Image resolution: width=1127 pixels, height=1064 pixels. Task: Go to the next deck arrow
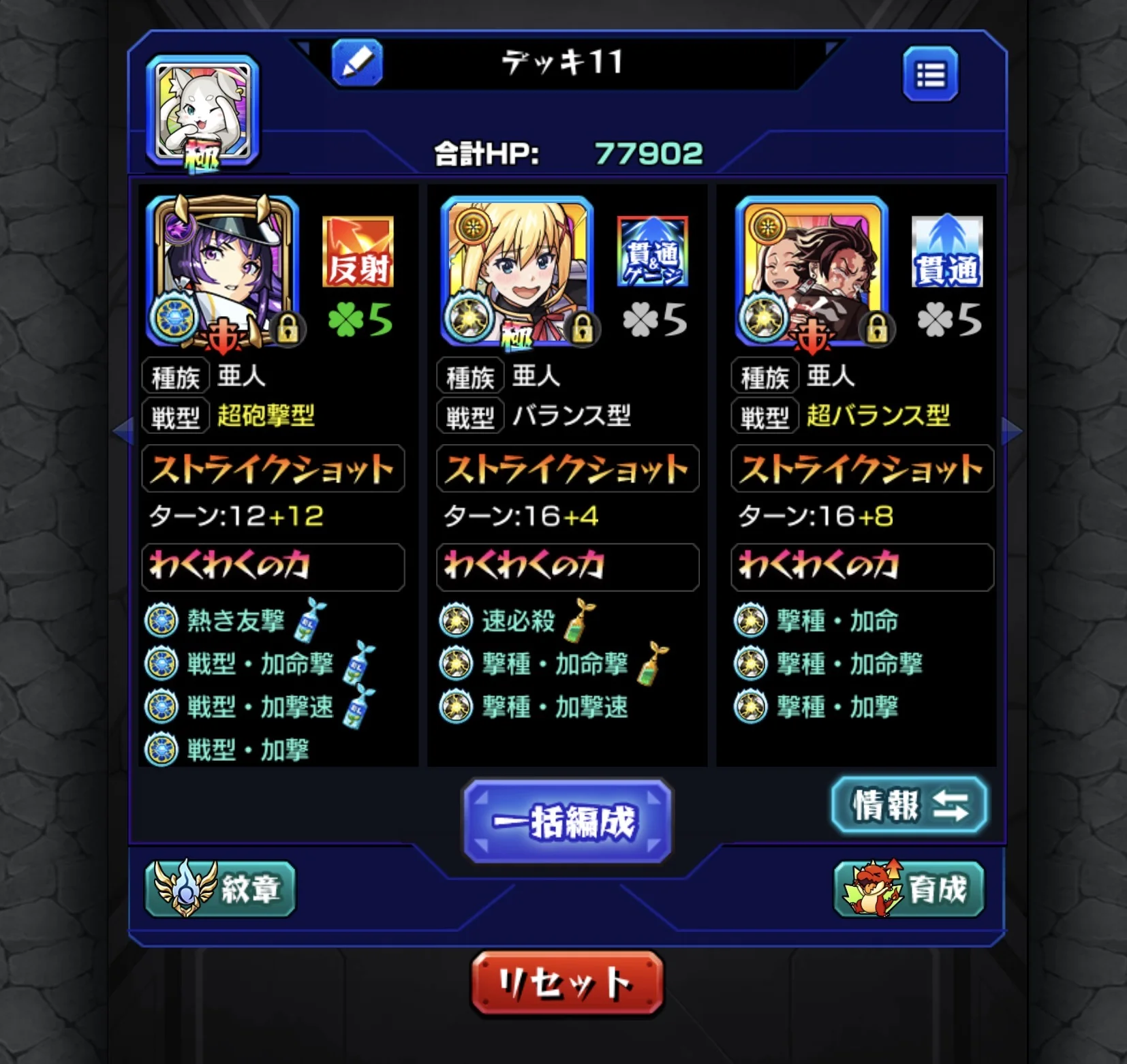[1011, 431]
